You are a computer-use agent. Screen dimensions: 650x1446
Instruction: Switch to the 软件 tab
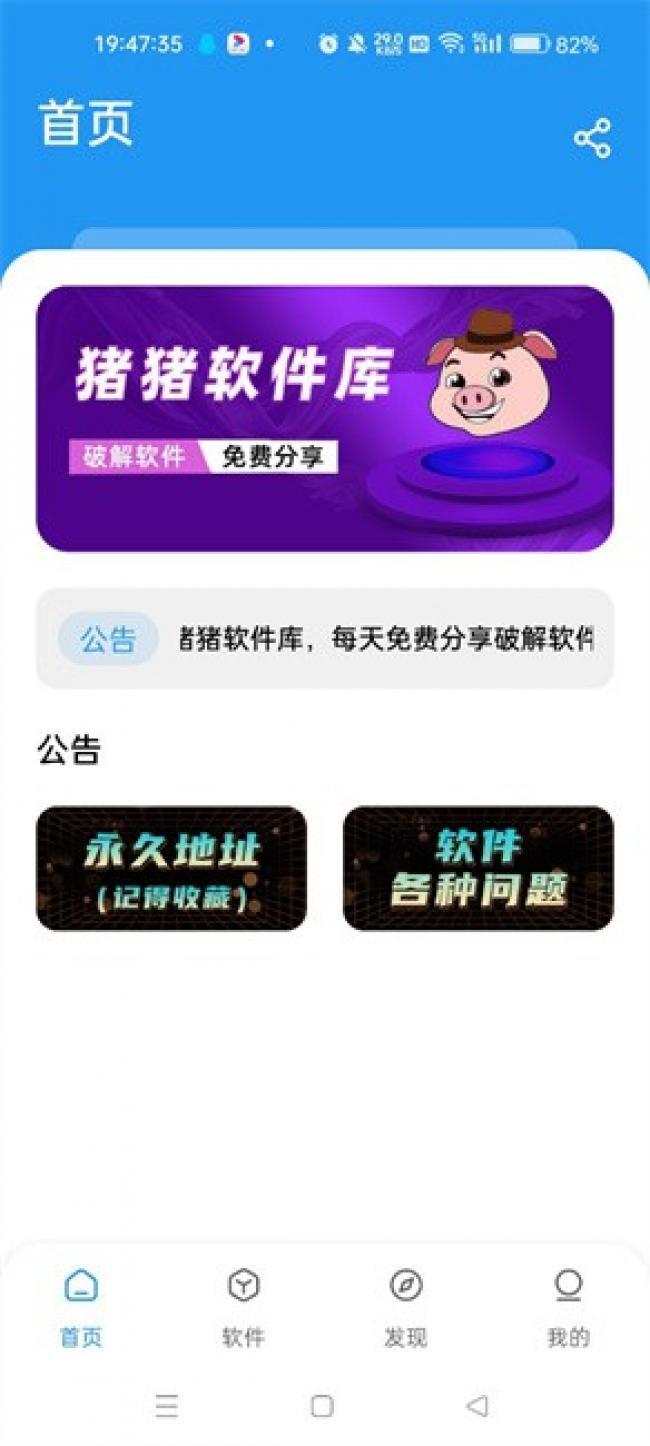pyautogui.click(x=243, y=1305)
